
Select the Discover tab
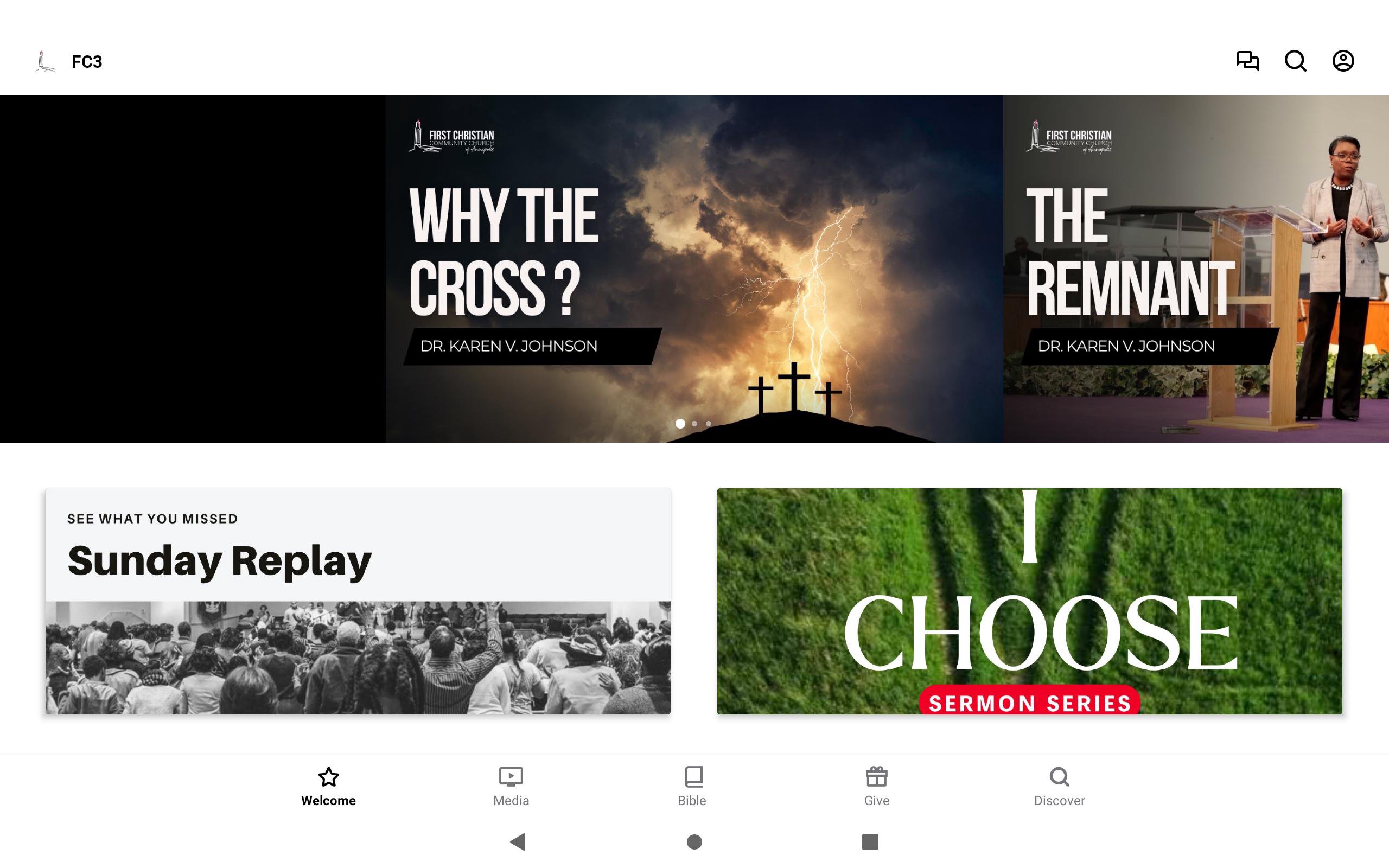pyautogui.click(x=1059, y=787)
